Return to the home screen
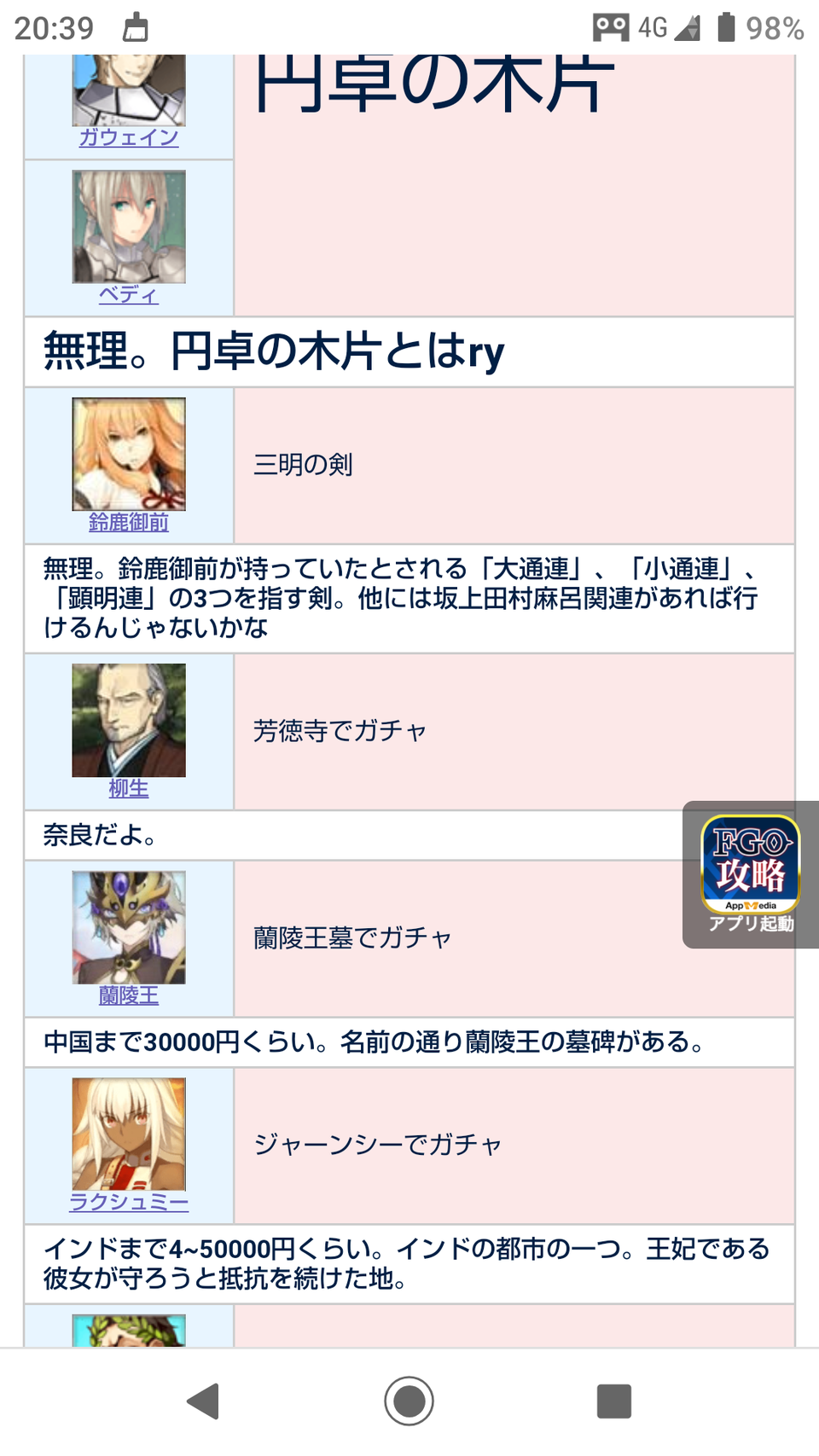The width and height of the screenshot is (819, 1456). click(x=409, y=1401)
